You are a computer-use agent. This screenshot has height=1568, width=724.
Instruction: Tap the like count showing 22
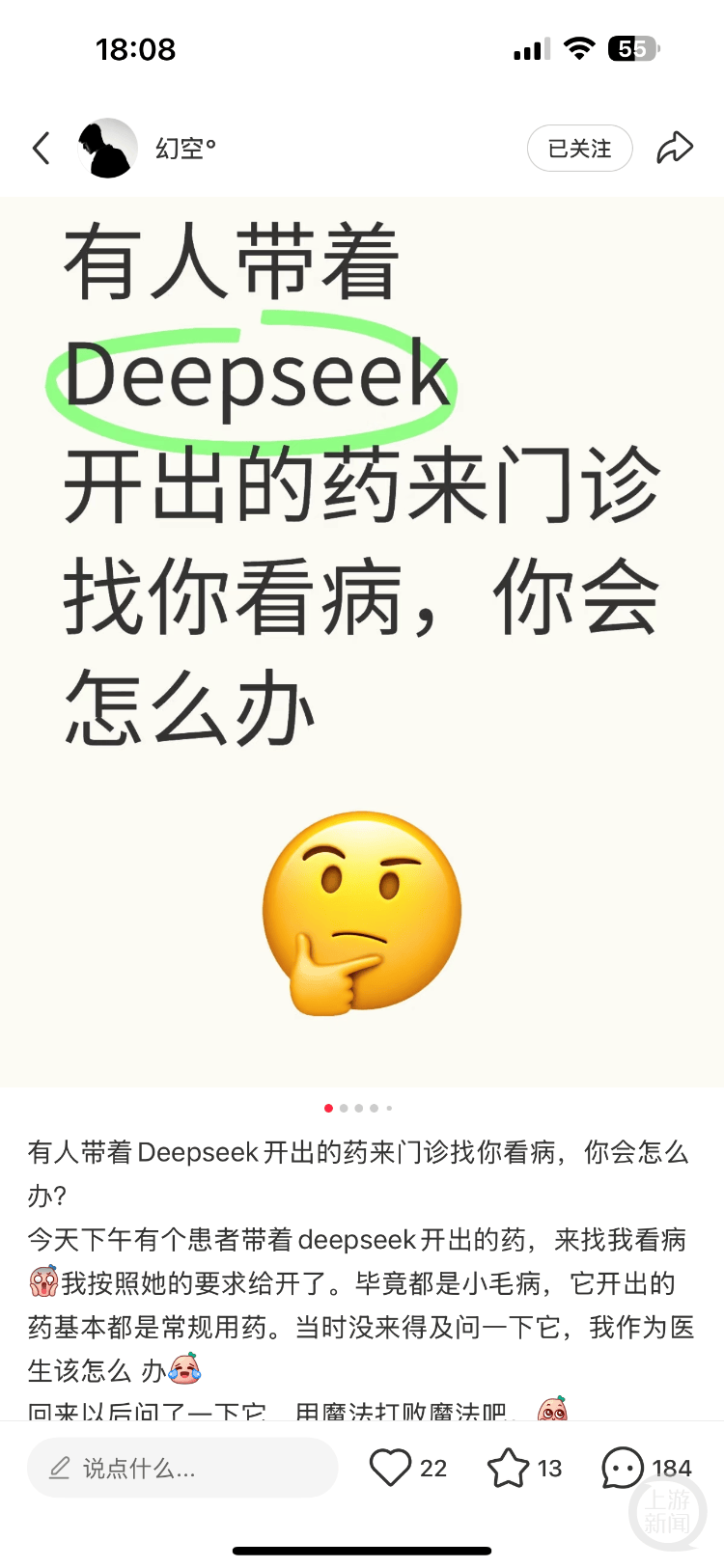pos(434,1467)
